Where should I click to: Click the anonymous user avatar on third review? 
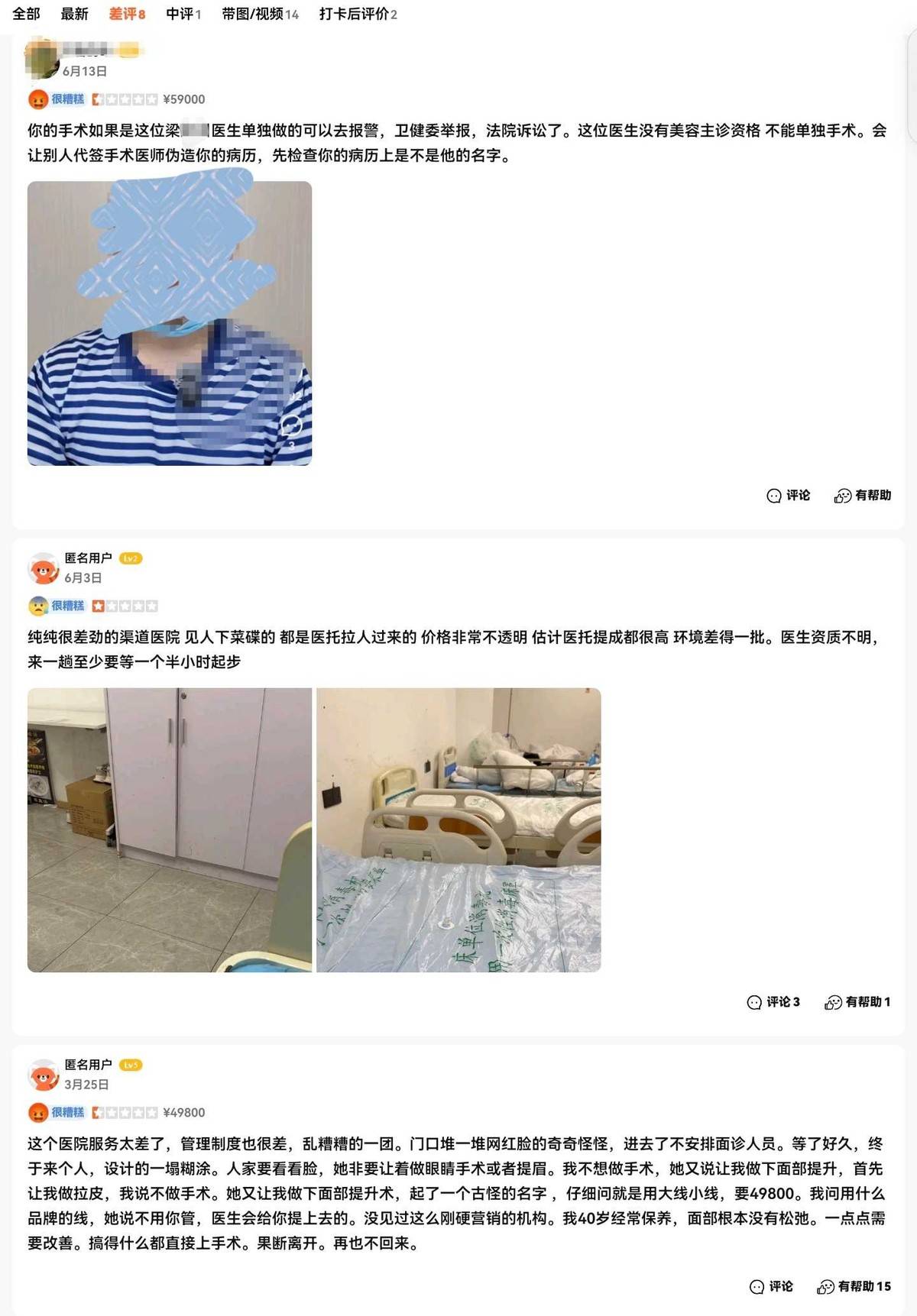pyautogui.click(x=44, y=1075)
